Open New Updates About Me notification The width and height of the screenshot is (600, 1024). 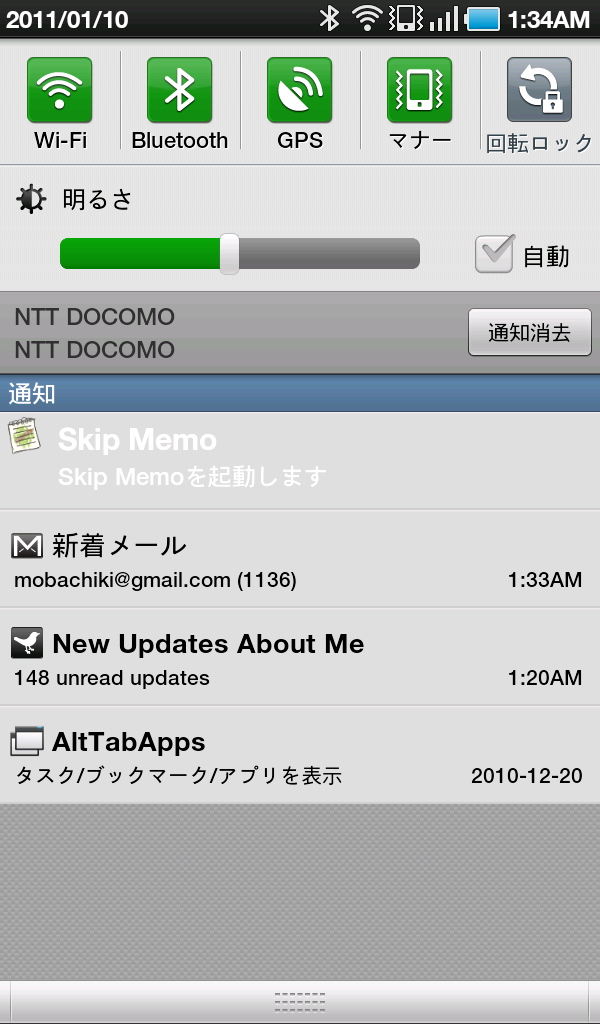point(300,656)
